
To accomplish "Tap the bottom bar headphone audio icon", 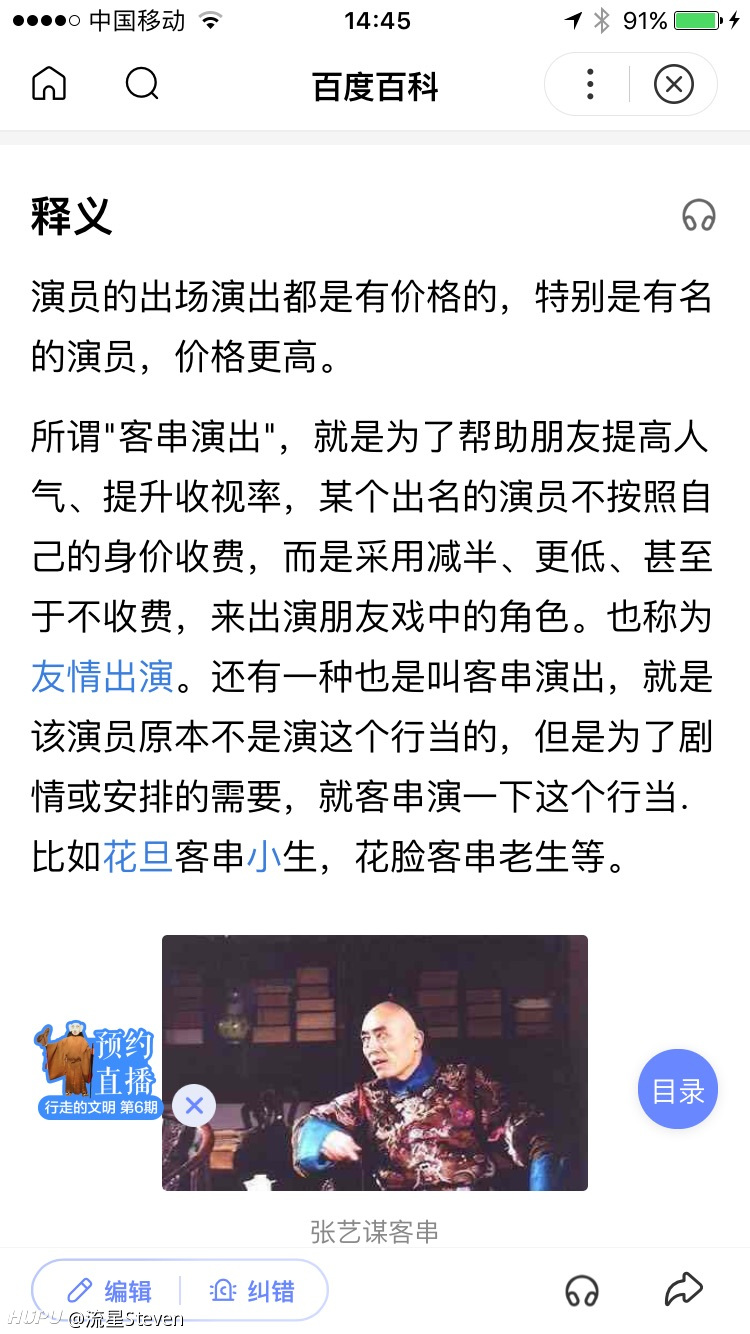I will [582, 1290].
